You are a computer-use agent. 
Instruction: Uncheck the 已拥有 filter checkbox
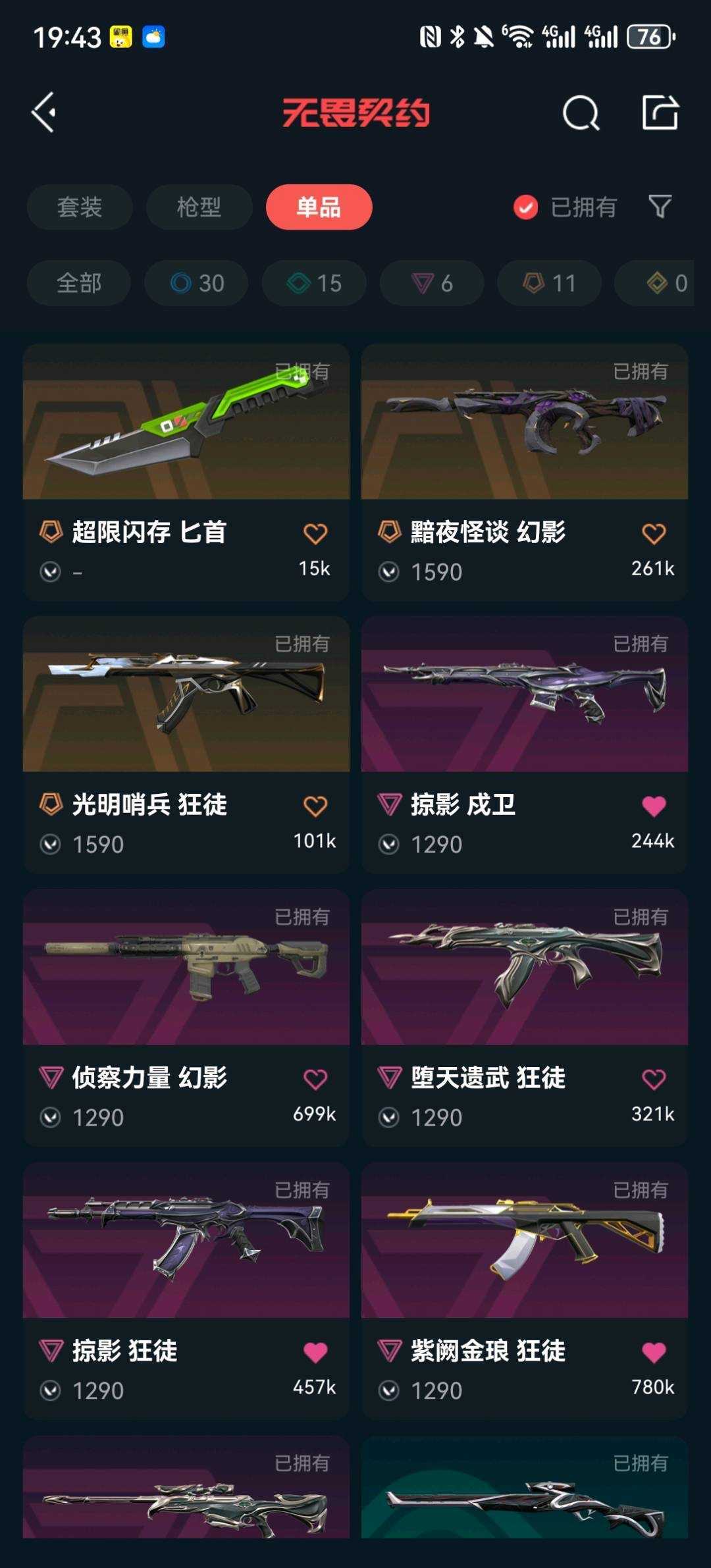pos(525,207)
